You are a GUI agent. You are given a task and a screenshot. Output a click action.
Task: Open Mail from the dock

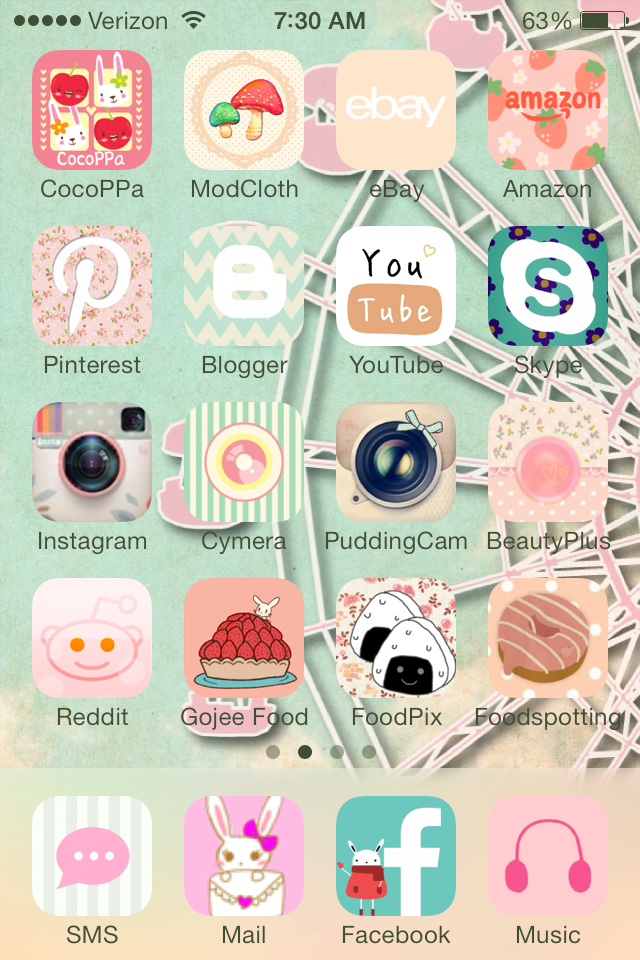tap(244, 856)
